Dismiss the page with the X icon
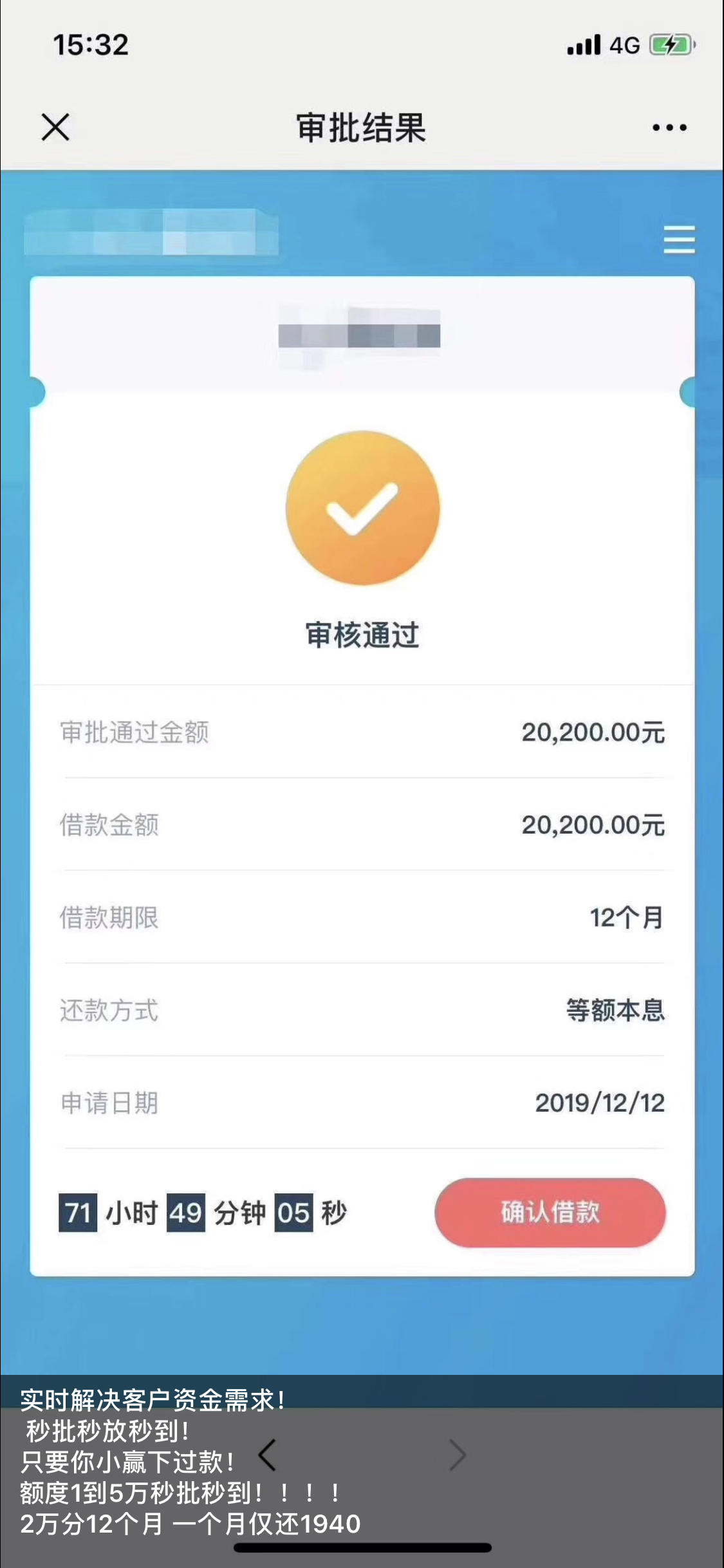The image size is (724, 1568). pyautogui.click(x=54, y=127)
